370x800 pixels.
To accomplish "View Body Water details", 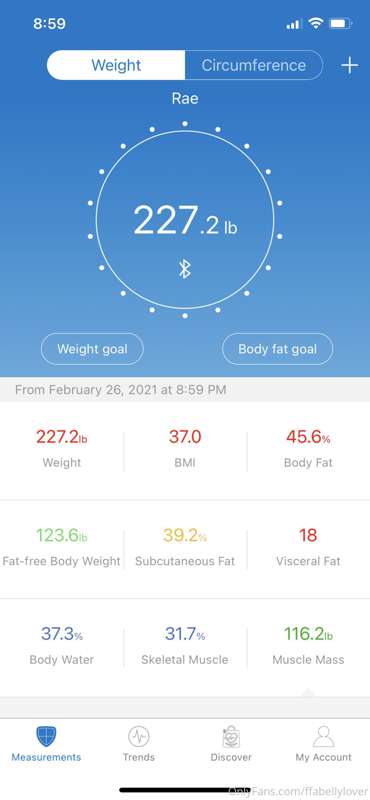I will point(62,646).
